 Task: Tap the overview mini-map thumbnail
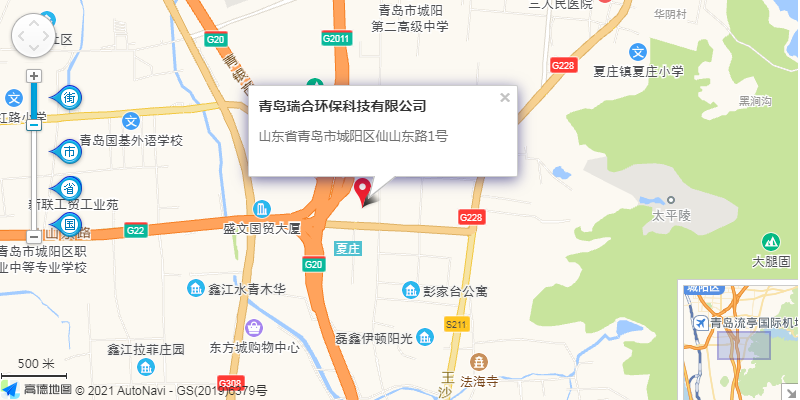click(738, 342)
